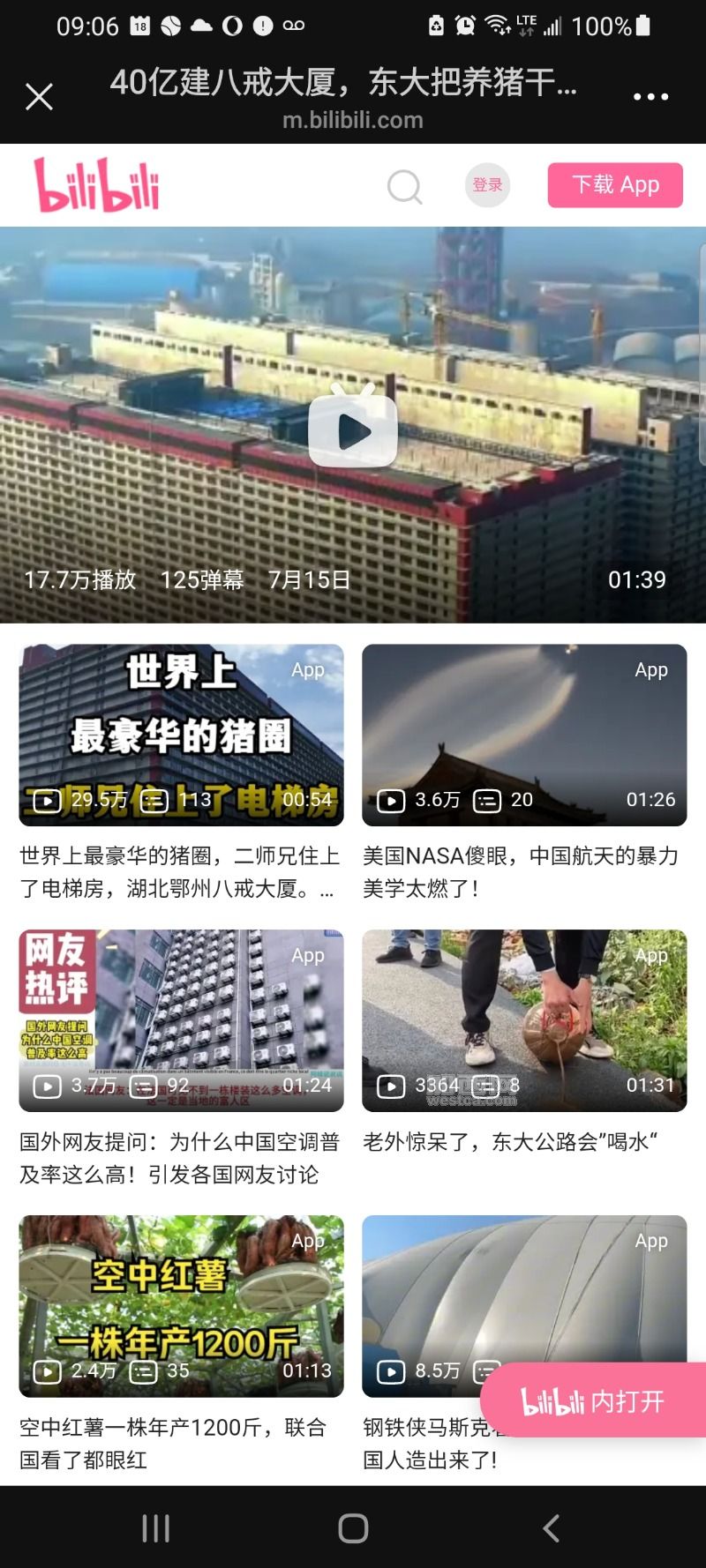
Task: Close the in-app browser page
Action: (x=40, y=96)
